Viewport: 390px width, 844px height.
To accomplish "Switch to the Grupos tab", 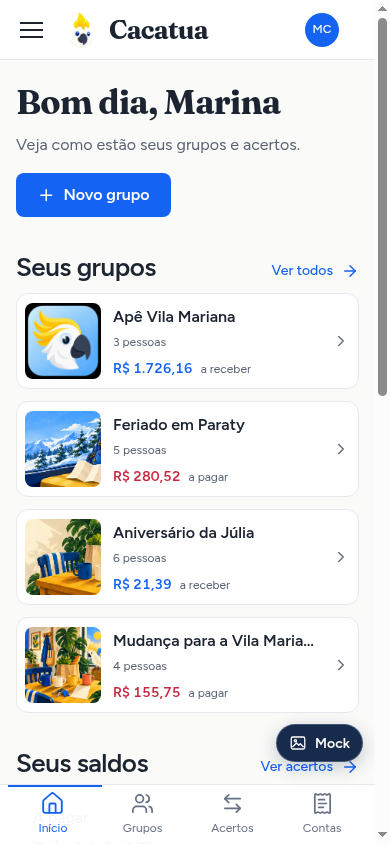I will (x=143, y=813).
